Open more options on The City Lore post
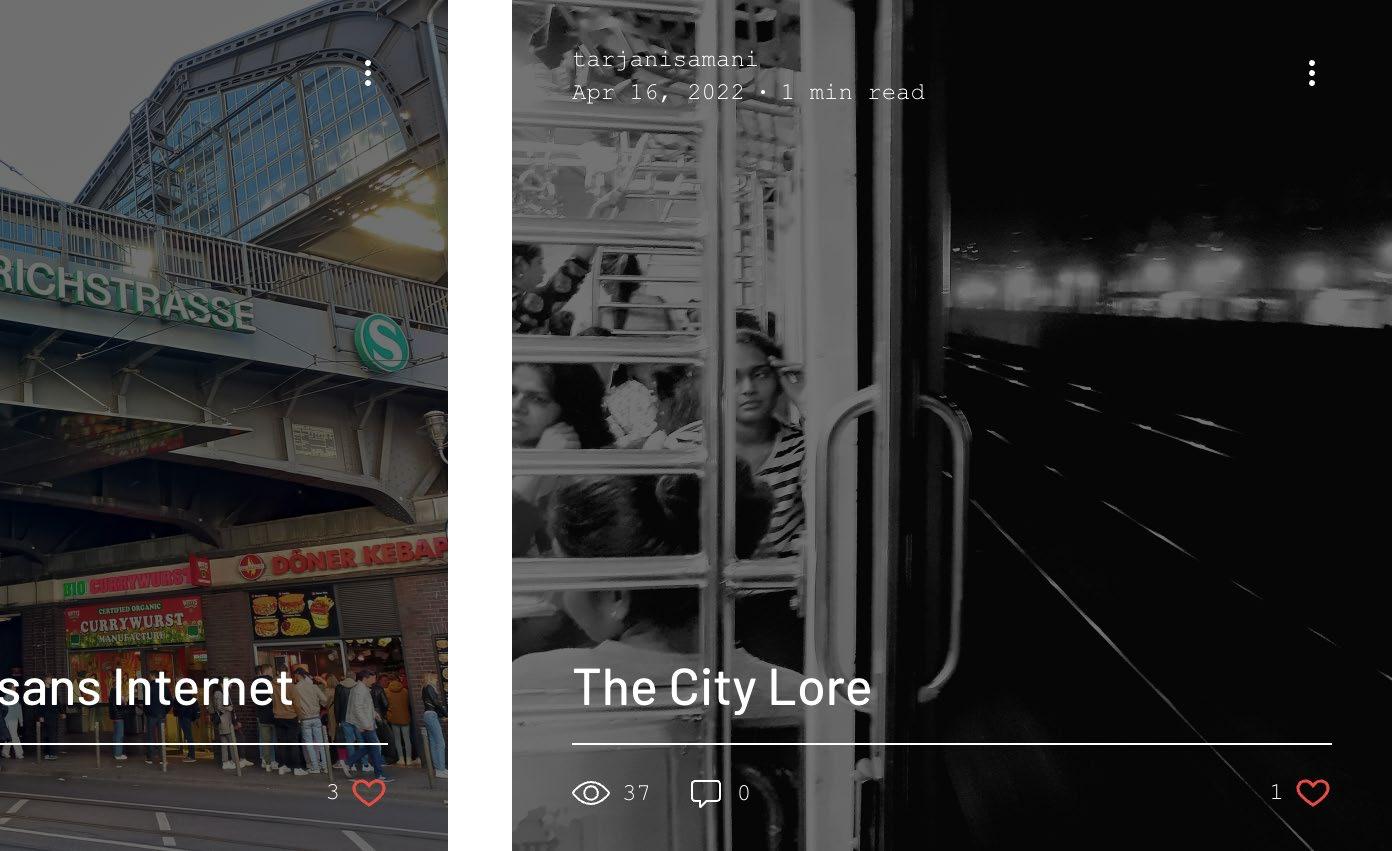The image size is (1392, 851). 1311,73
